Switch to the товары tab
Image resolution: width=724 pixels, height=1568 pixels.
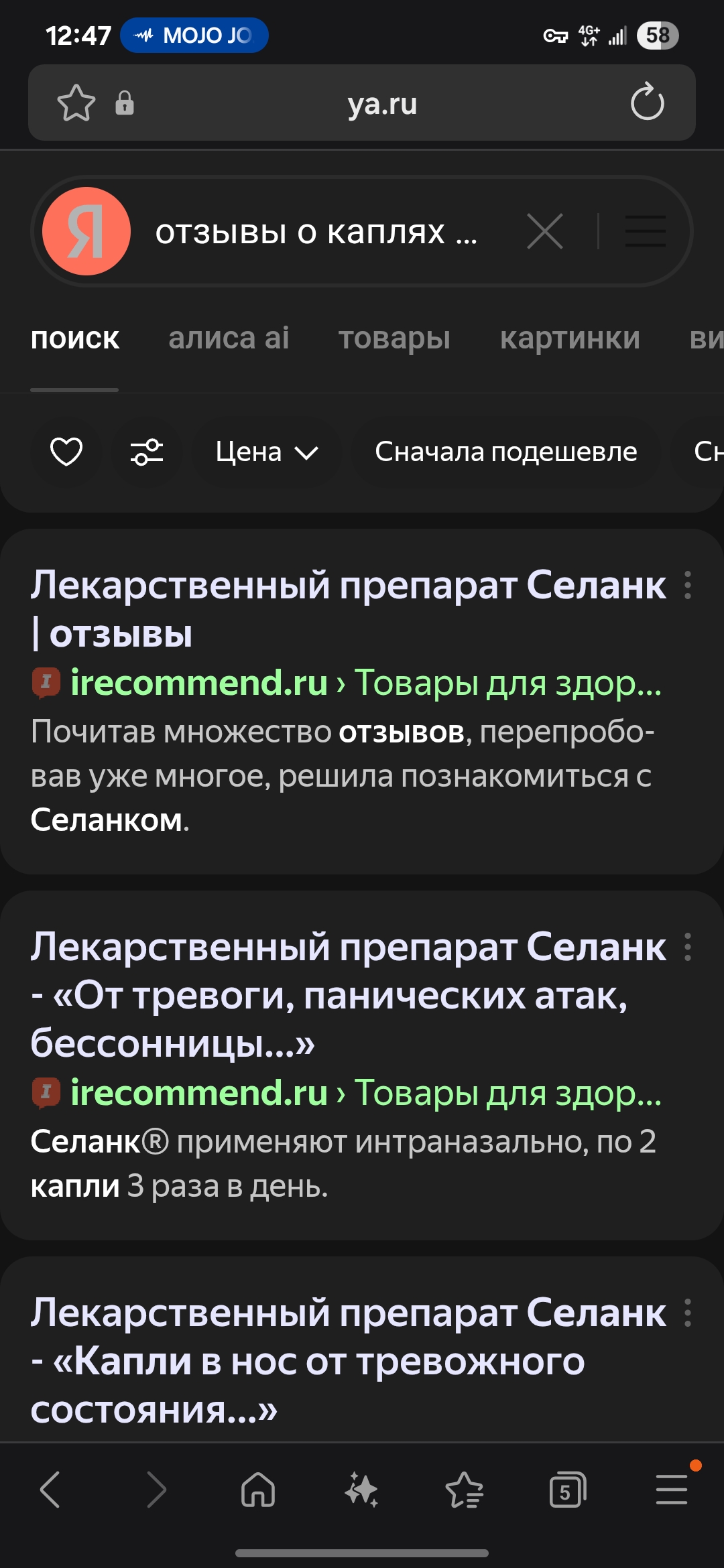394,338
